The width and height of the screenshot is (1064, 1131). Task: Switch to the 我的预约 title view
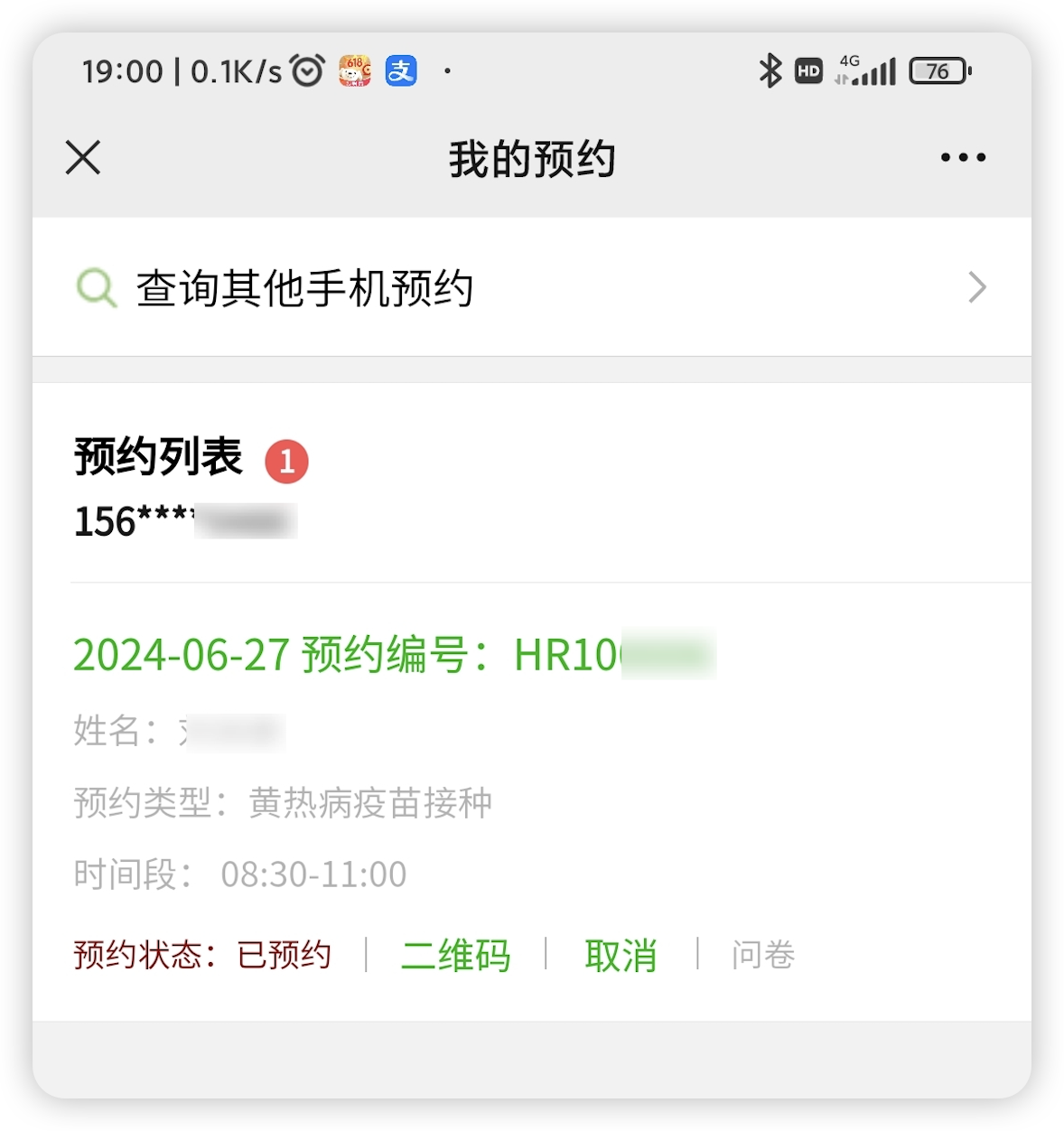532,157
